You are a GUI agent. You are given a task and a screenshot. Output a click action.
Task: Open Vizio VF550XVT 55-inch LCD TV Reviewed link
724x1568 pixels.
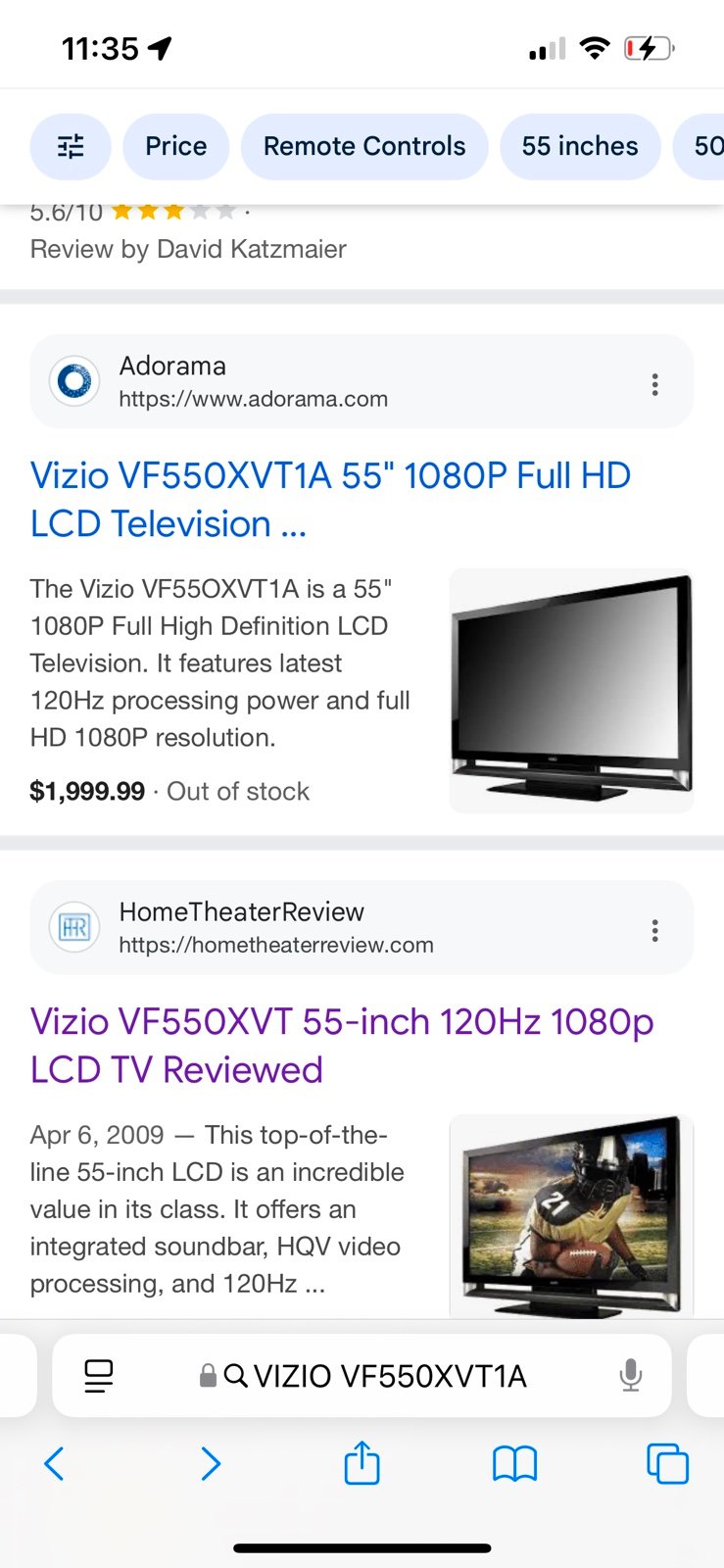click(x=342, y=1046)
